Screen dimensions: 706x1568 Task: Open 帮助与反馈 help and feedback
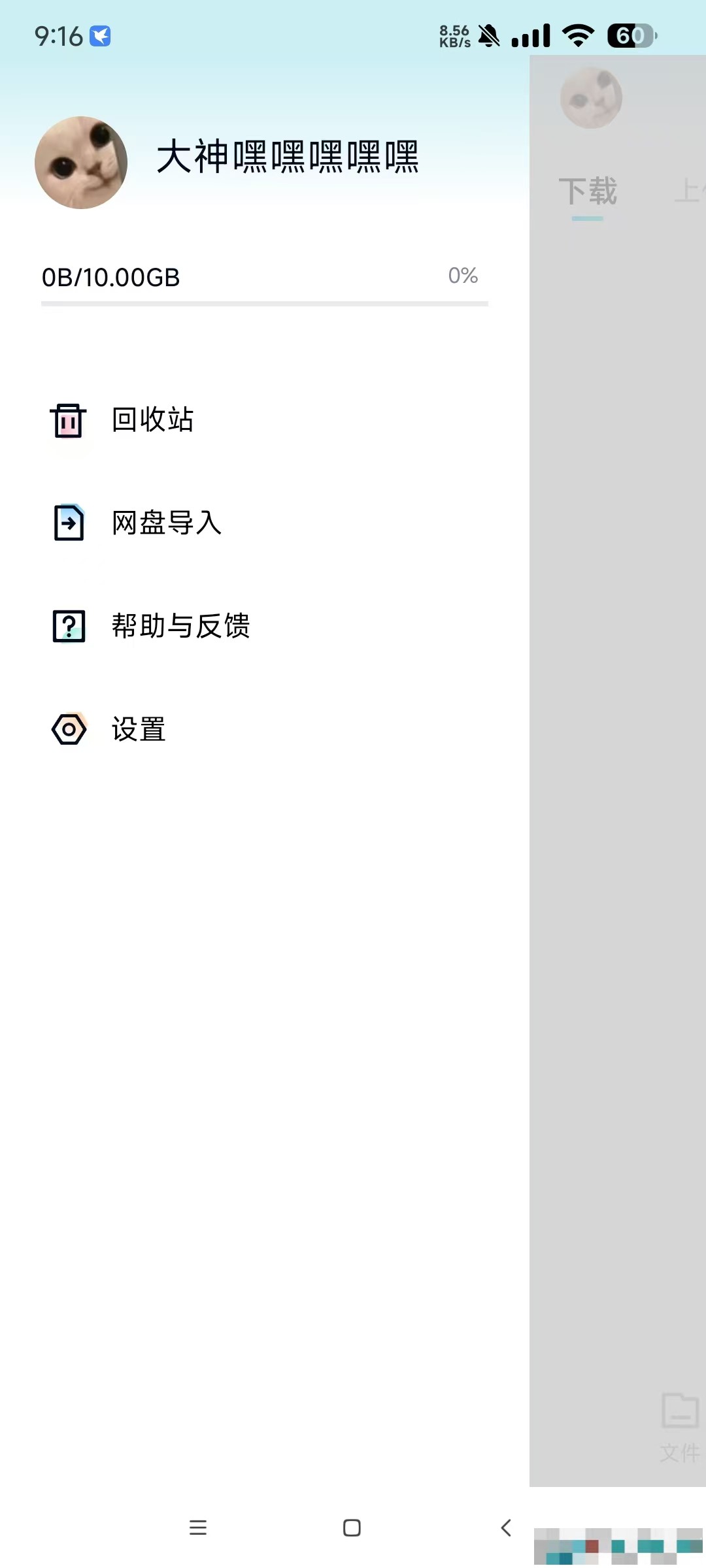point(180,626)
